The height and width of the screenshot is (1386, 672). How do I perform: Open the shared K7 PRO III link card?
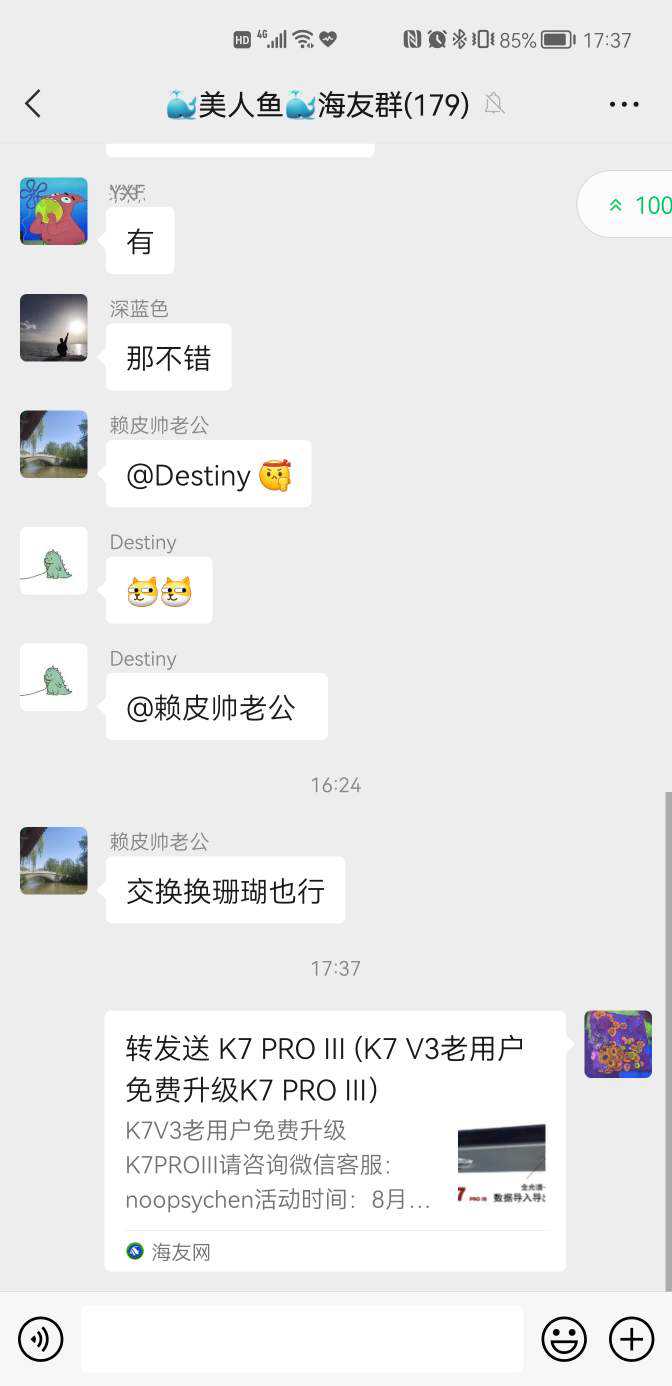pos(335,1140)
